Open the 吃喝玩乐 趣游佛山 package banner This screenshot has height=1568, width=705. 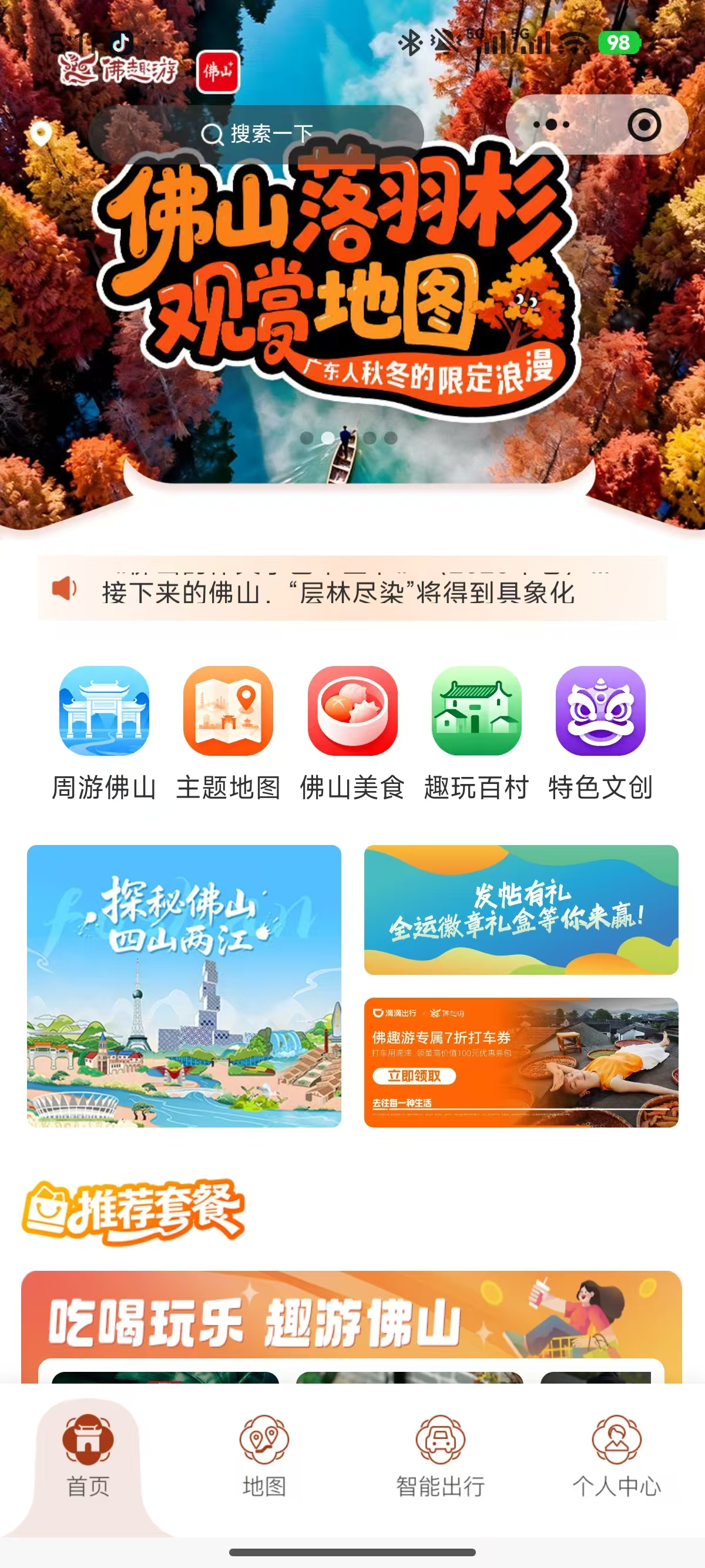(x=351, y=1320)
